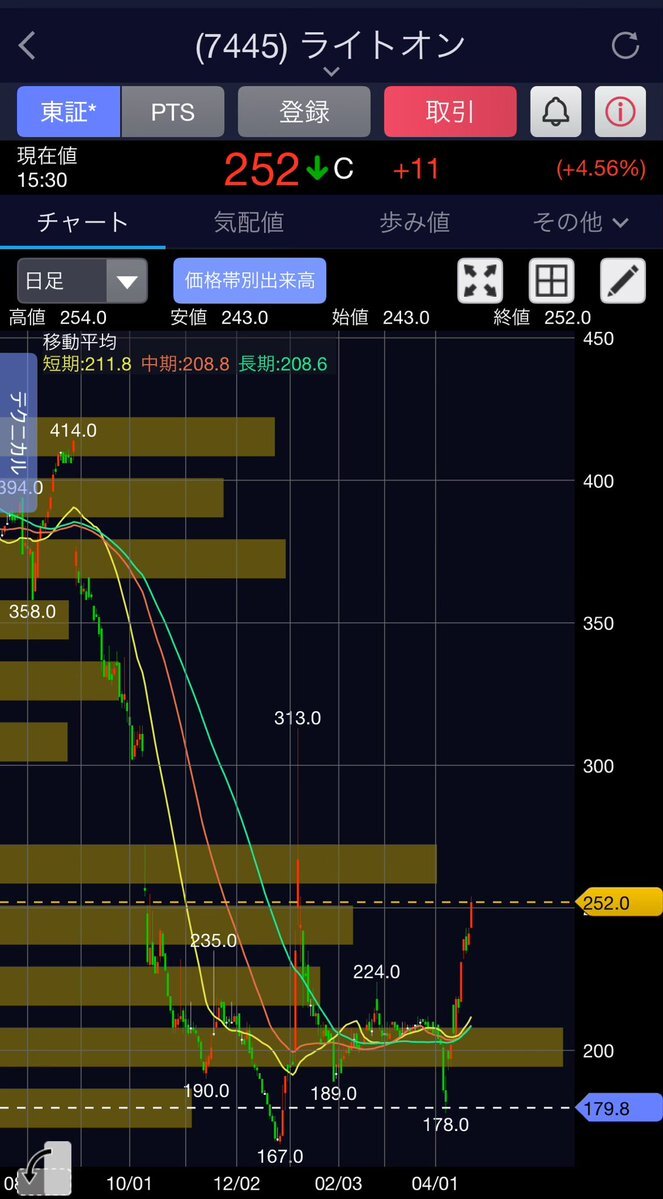663x1199 pixels.
Task: Open the multi-chart grid layout
Action: [552, 281]
